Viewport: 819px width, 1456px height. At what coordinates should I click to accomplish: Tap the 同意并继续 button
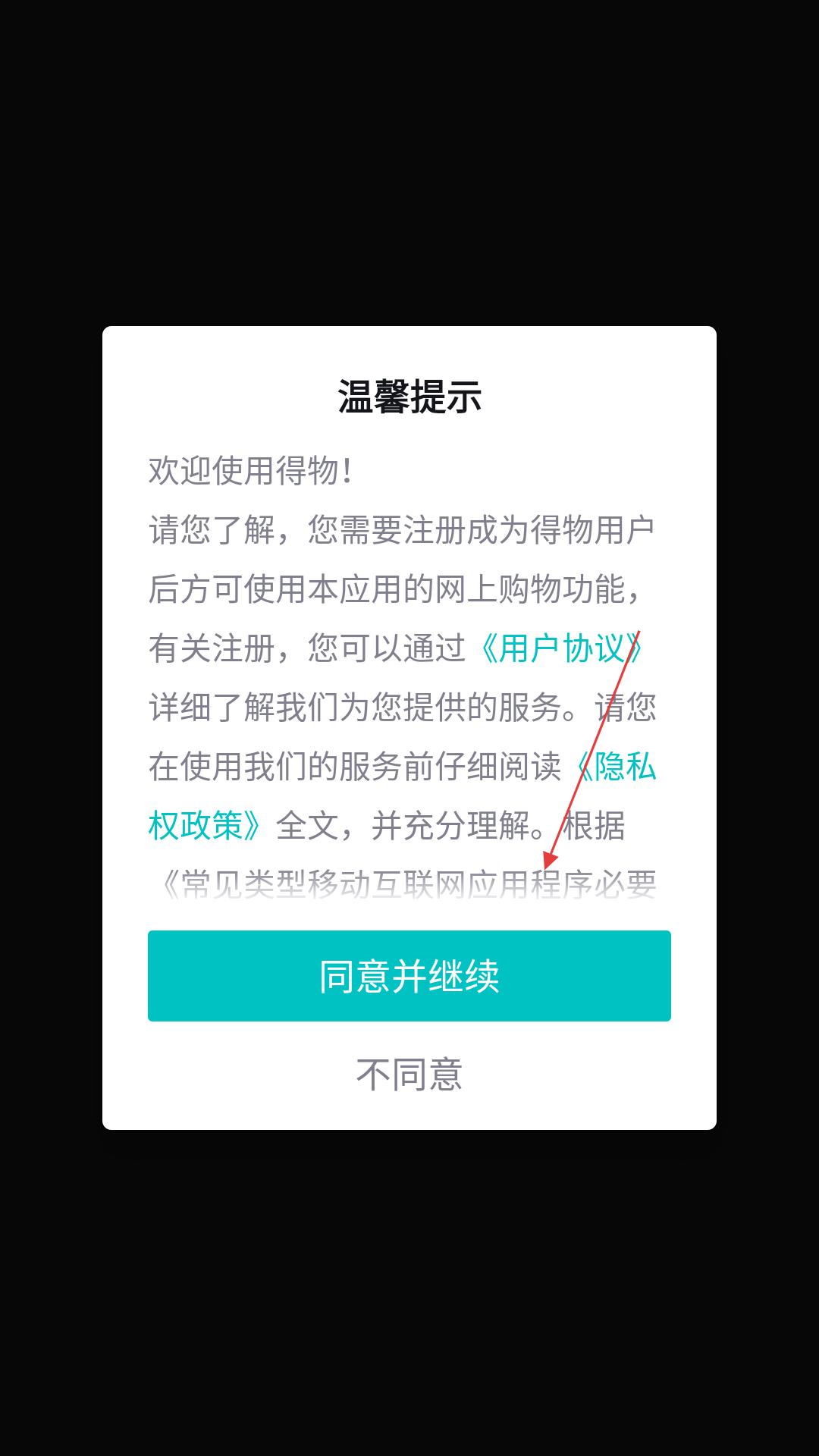tap(409, 975)
